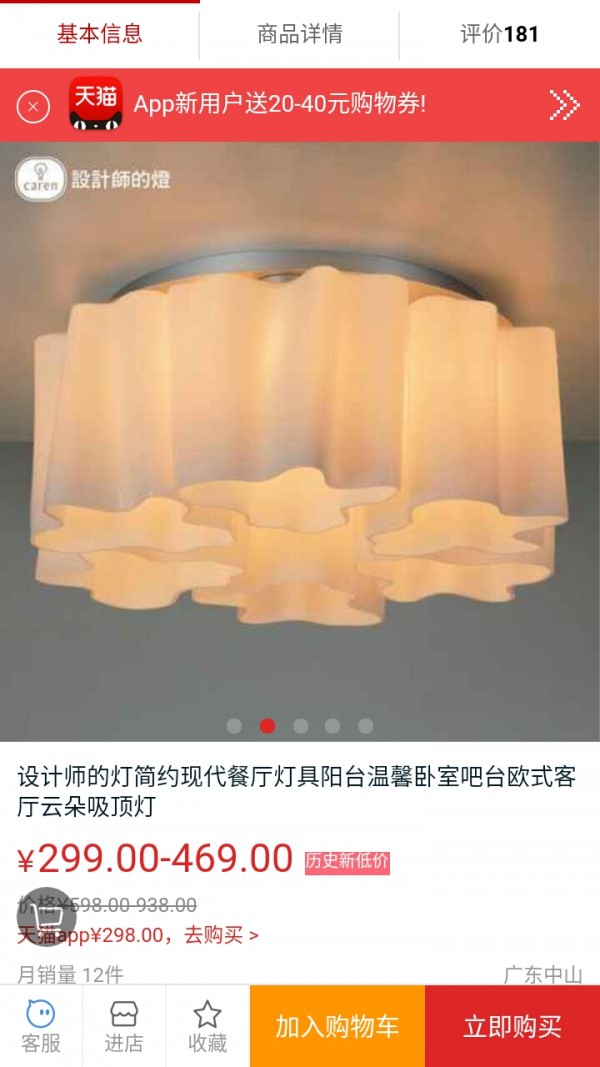Enter the shop via 进店
This screenshot has width=600, height=1067.
click(x=124, y=1027)
